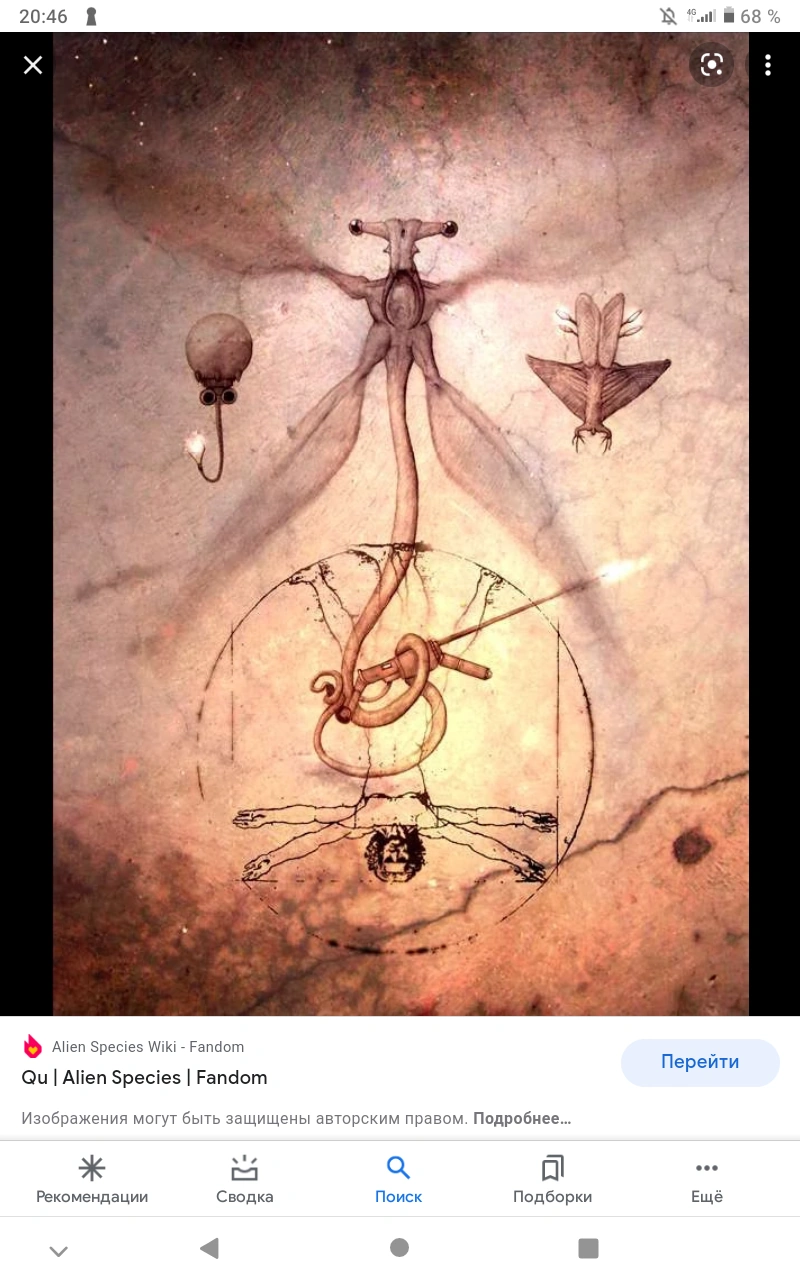The image size is (800, 1280).
Task: Switch to the Сводка tab
Action: (x=245, y=1180)
